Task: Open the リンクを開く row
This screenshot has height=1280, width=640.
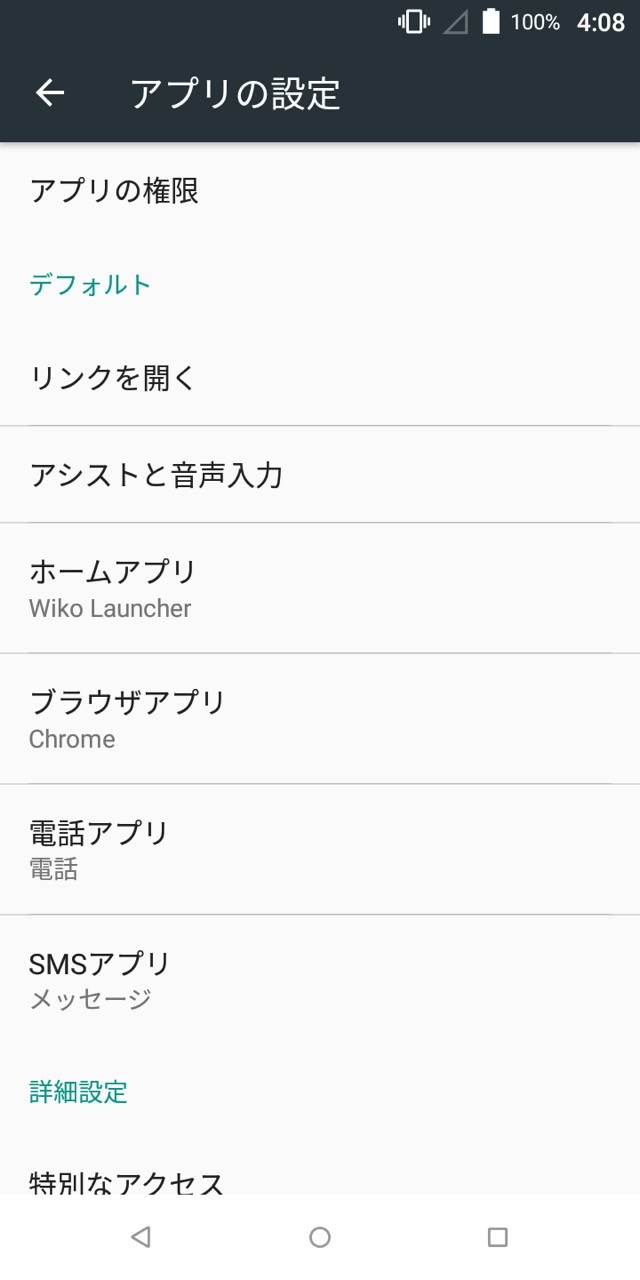Action: tap(320, 378)
